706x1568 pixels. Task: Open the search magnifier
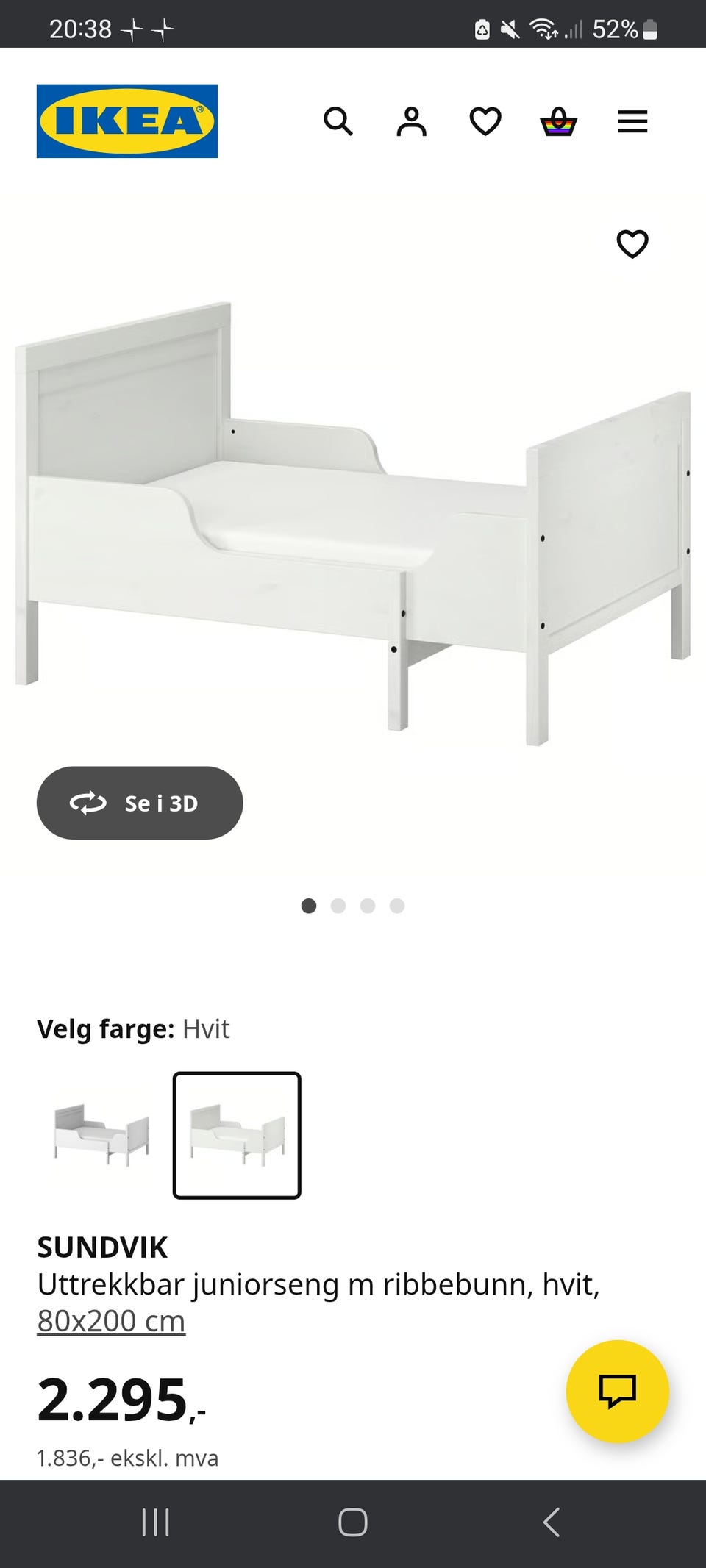click(338, 121)
